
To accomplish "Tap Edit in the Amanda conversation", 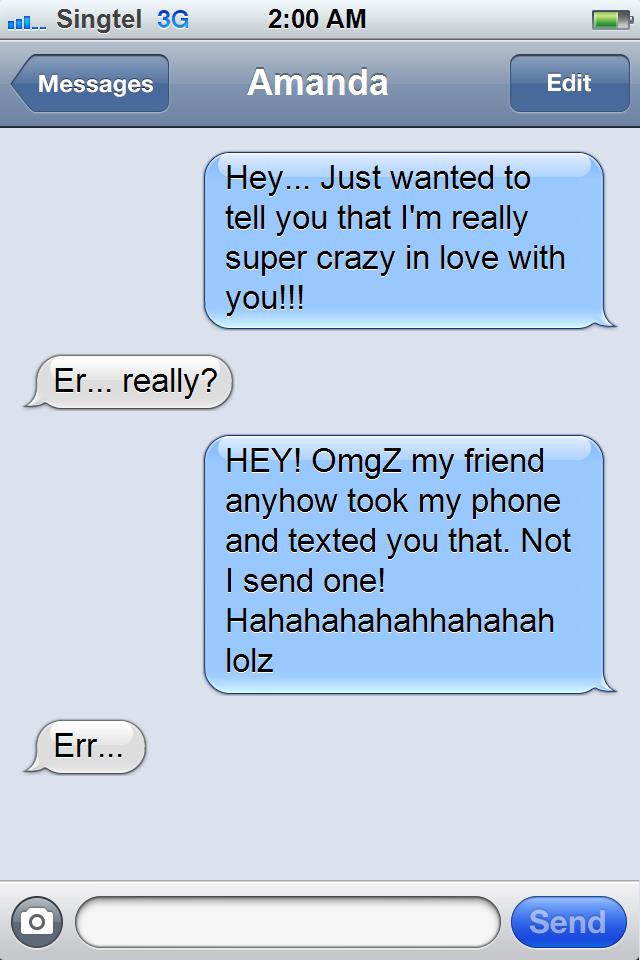I will pyautogui.click(x=568, y=84).
